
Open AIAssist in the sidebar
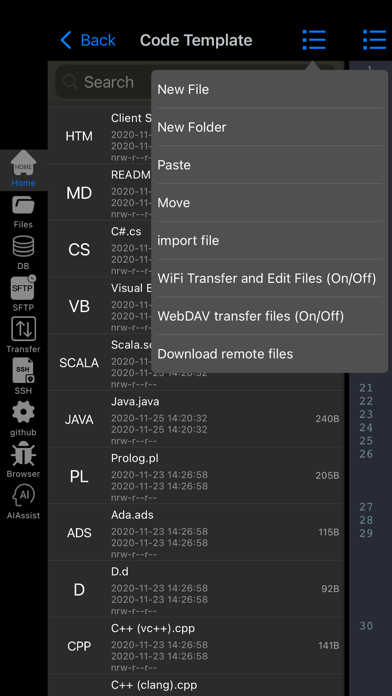click(x=23, y=502)
